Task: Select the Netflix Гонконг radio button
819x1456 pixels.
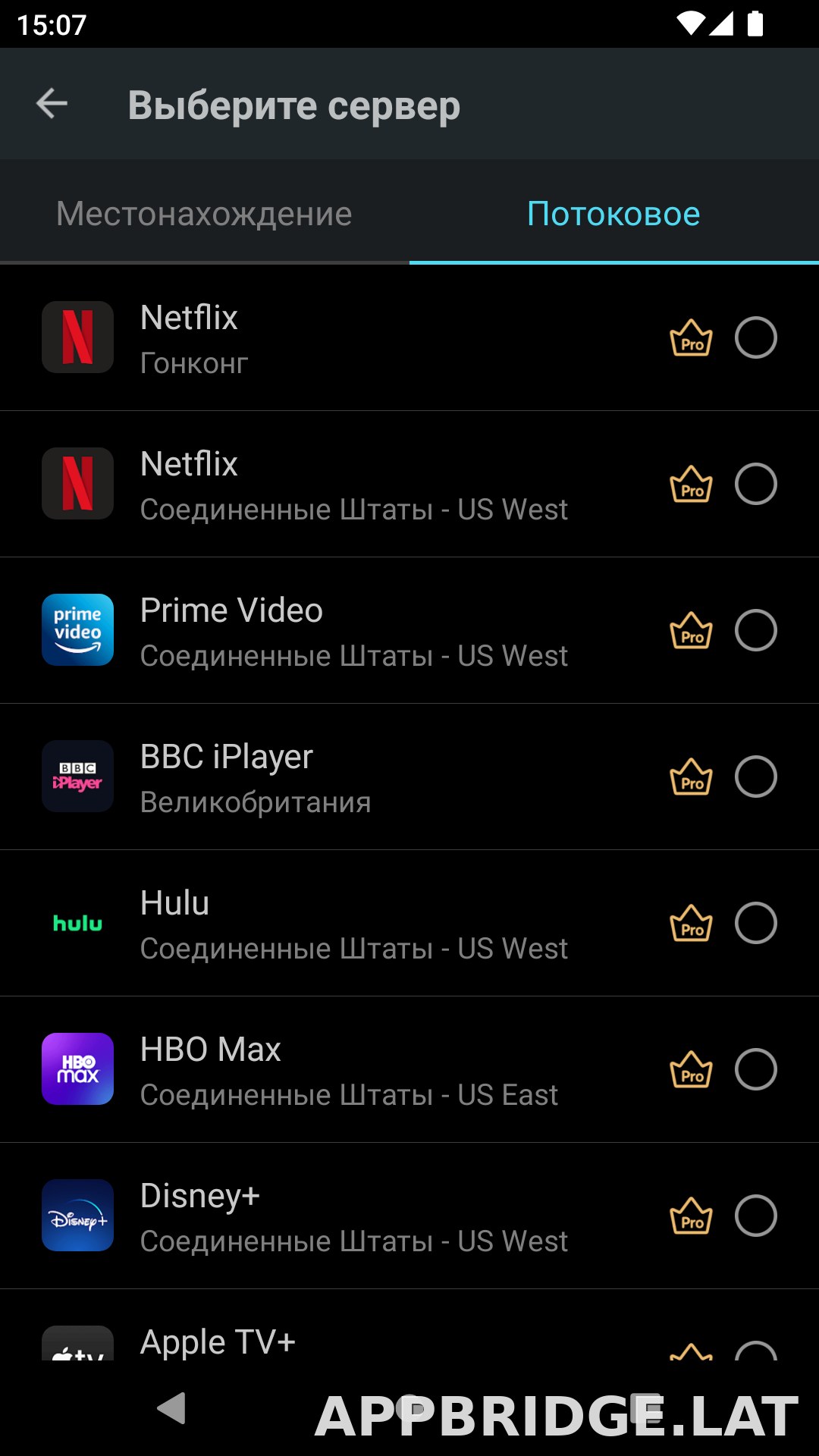Action: (x=755, y=338)
